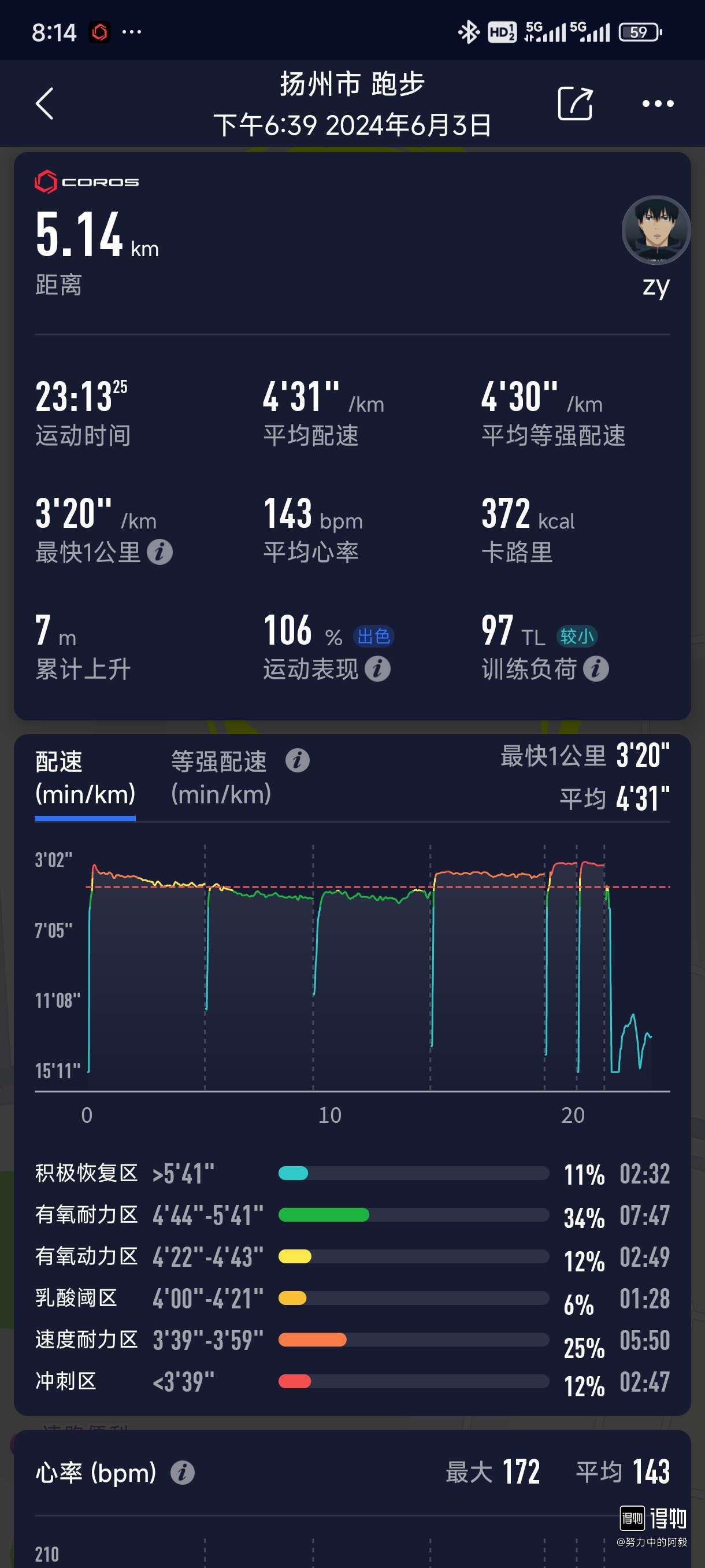Go back from the run details
Screen dimensions: 705x1568
[x=44, y=103]
